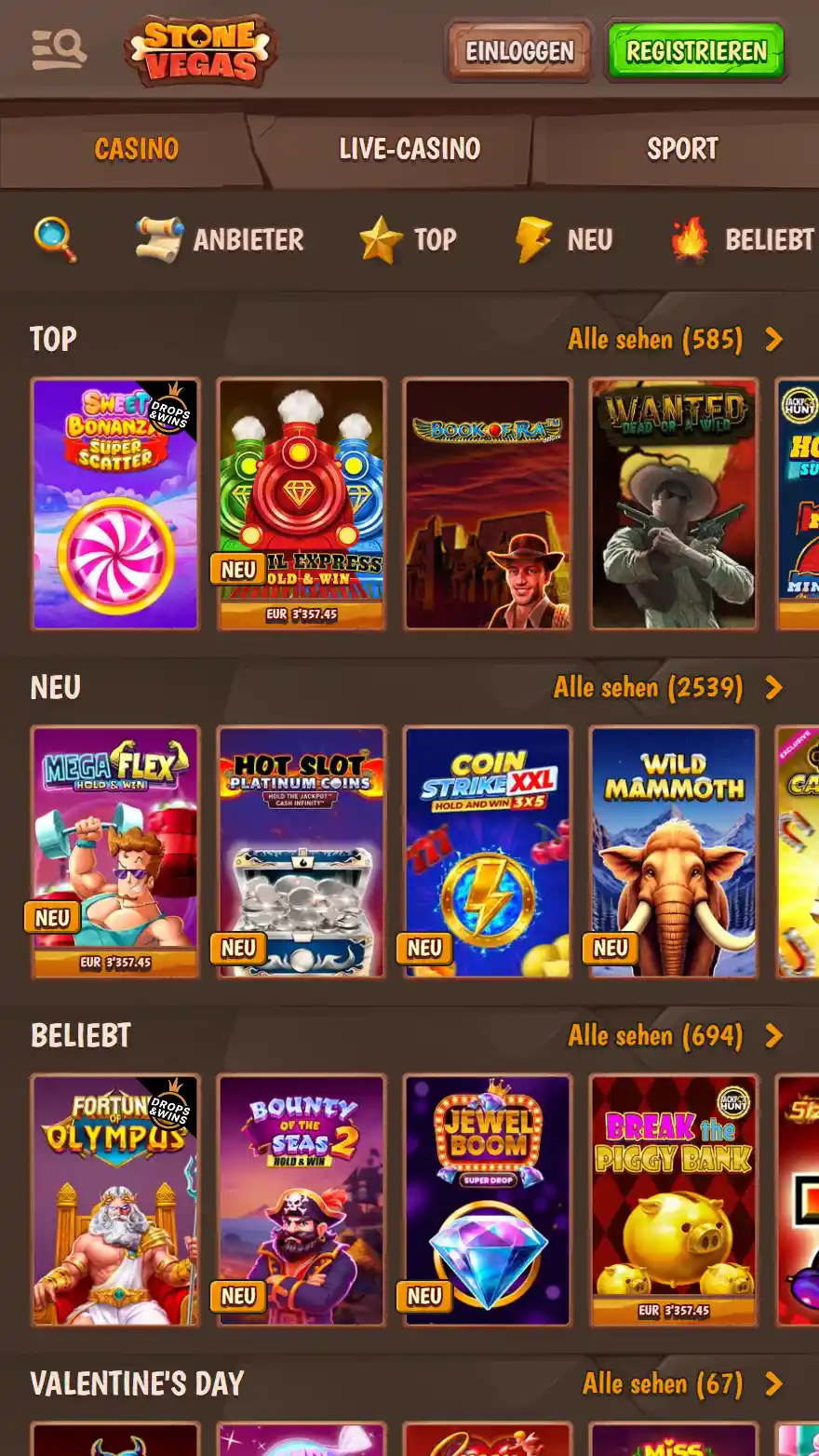Tap the green Registrieren button
The height and width of the screenshot is (1456, 819).
(x=696, y=51)
